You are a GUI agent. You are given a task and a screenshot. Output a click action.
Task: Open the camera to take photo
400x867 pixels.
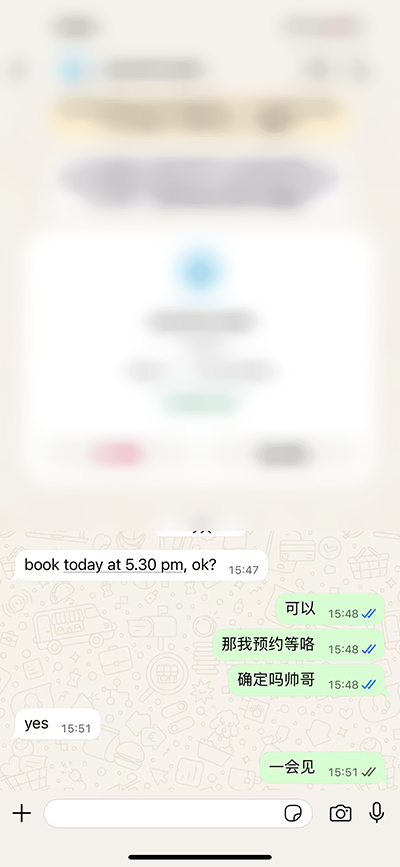tap(340, 813)
